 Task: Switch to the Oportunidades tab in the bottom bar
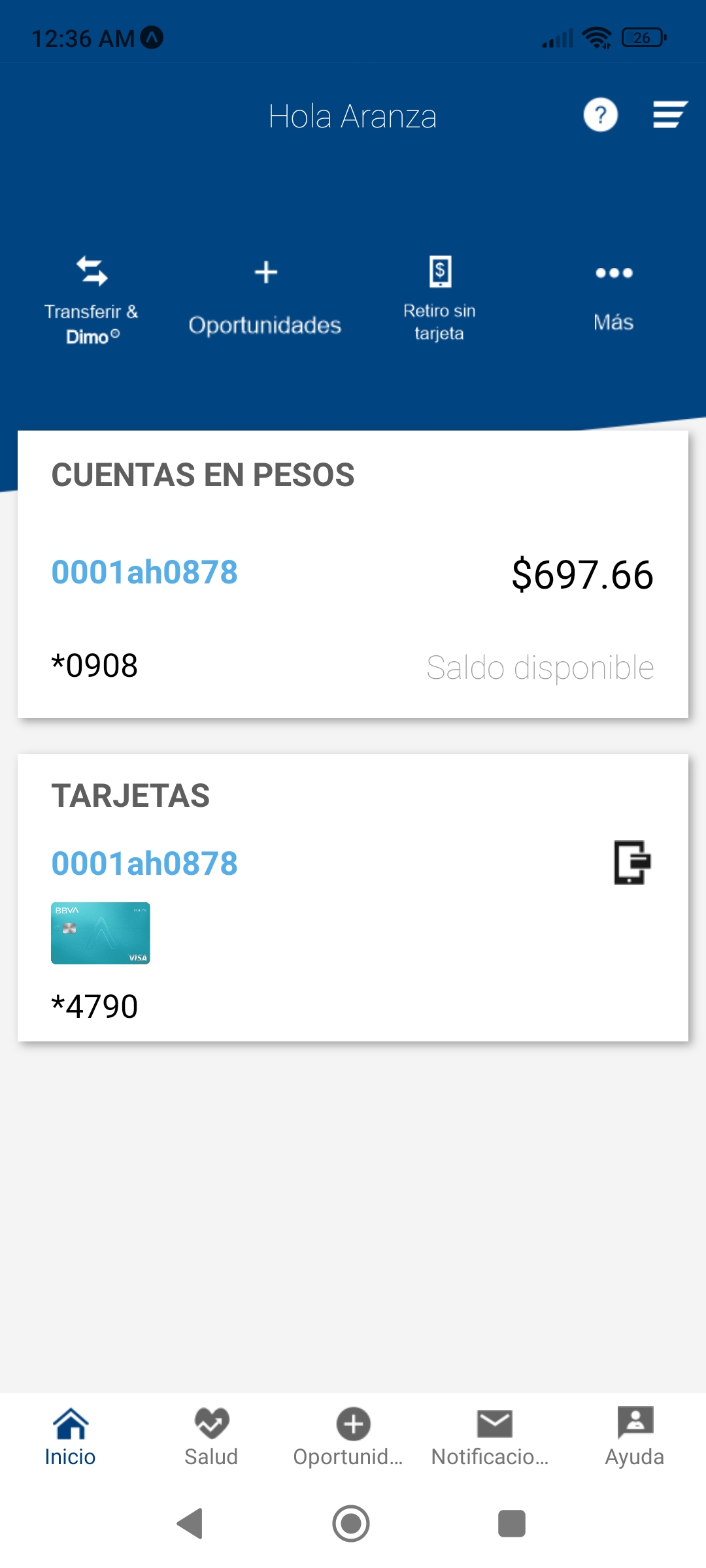point(352,1437)
